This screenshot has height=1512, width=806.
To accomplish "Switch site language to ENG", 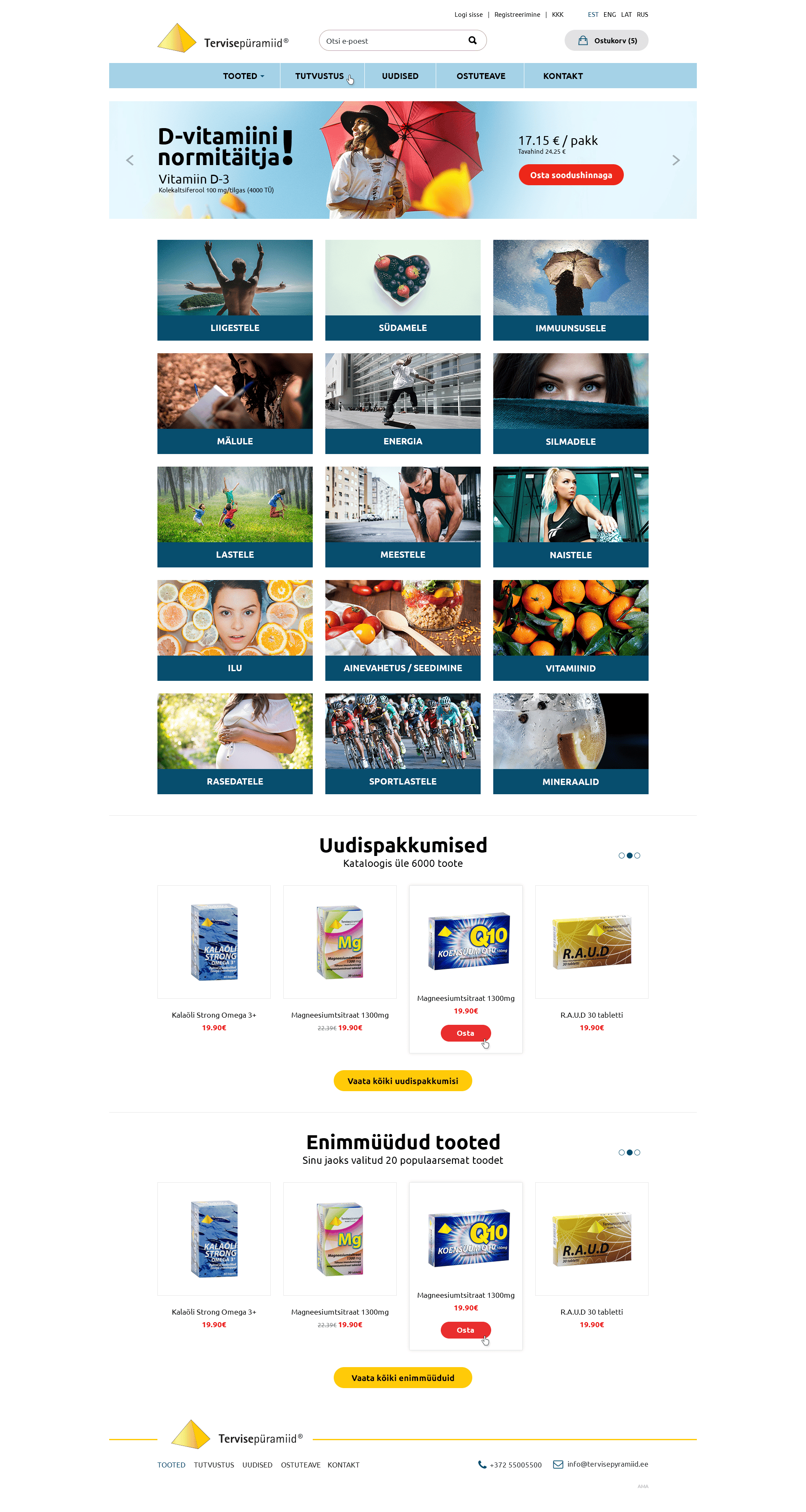I will [610, 15].
